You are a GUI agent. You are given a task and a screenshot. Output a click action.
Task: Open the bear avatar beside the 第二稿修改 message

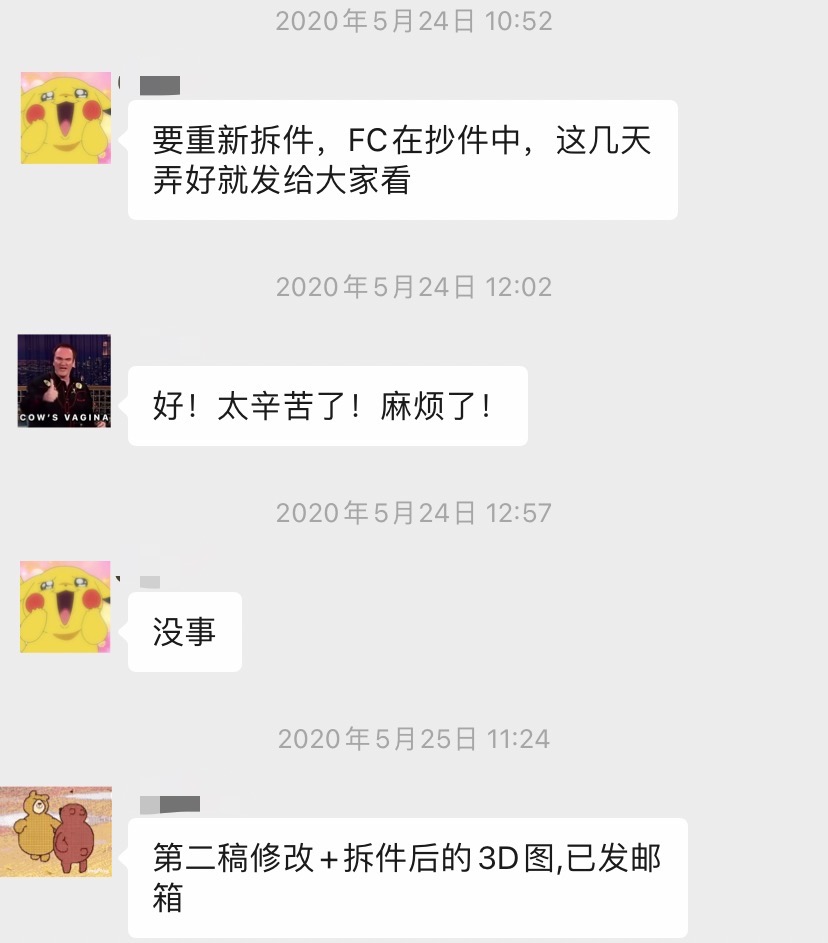tap(55, 832)
